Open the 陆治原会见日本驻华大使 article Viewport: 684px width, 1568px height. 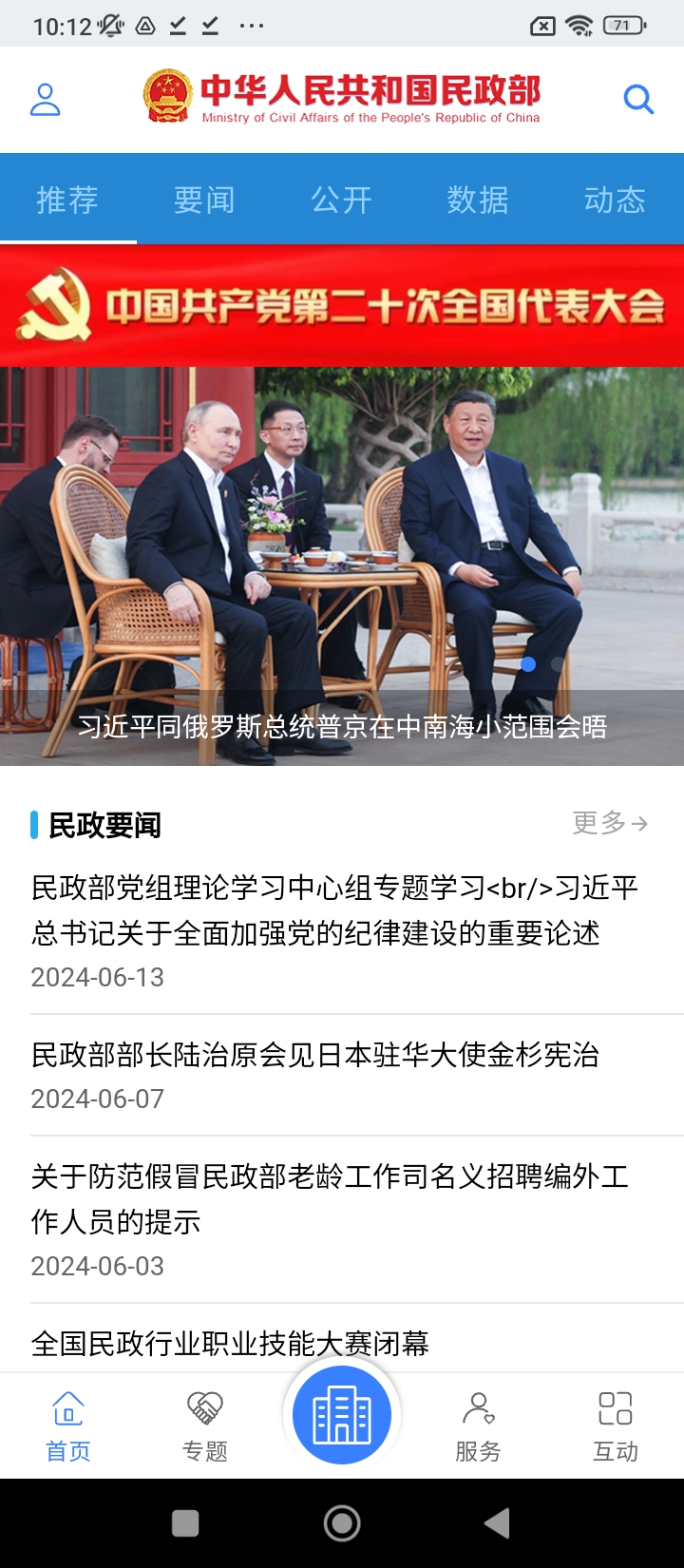pos(314,1055)
